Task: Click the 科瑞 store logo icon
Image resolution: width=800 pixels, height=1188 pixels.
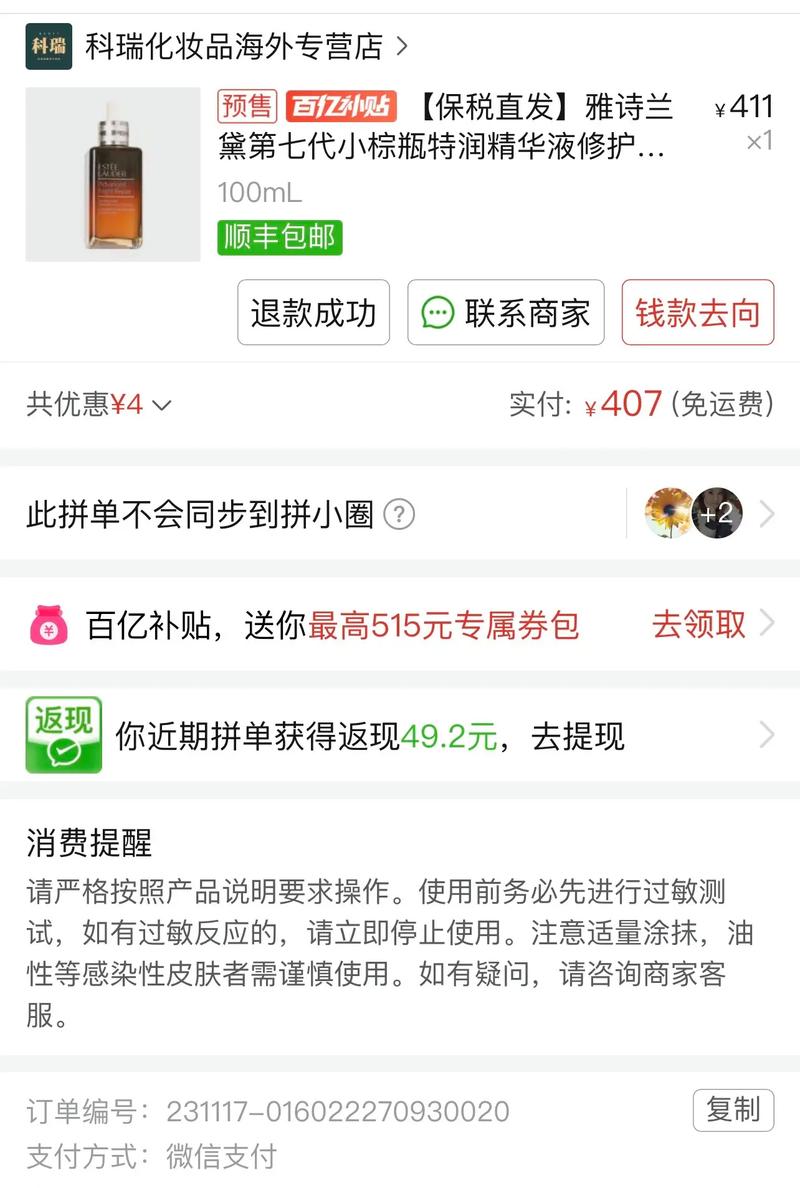Action: [x=50, y=42]
